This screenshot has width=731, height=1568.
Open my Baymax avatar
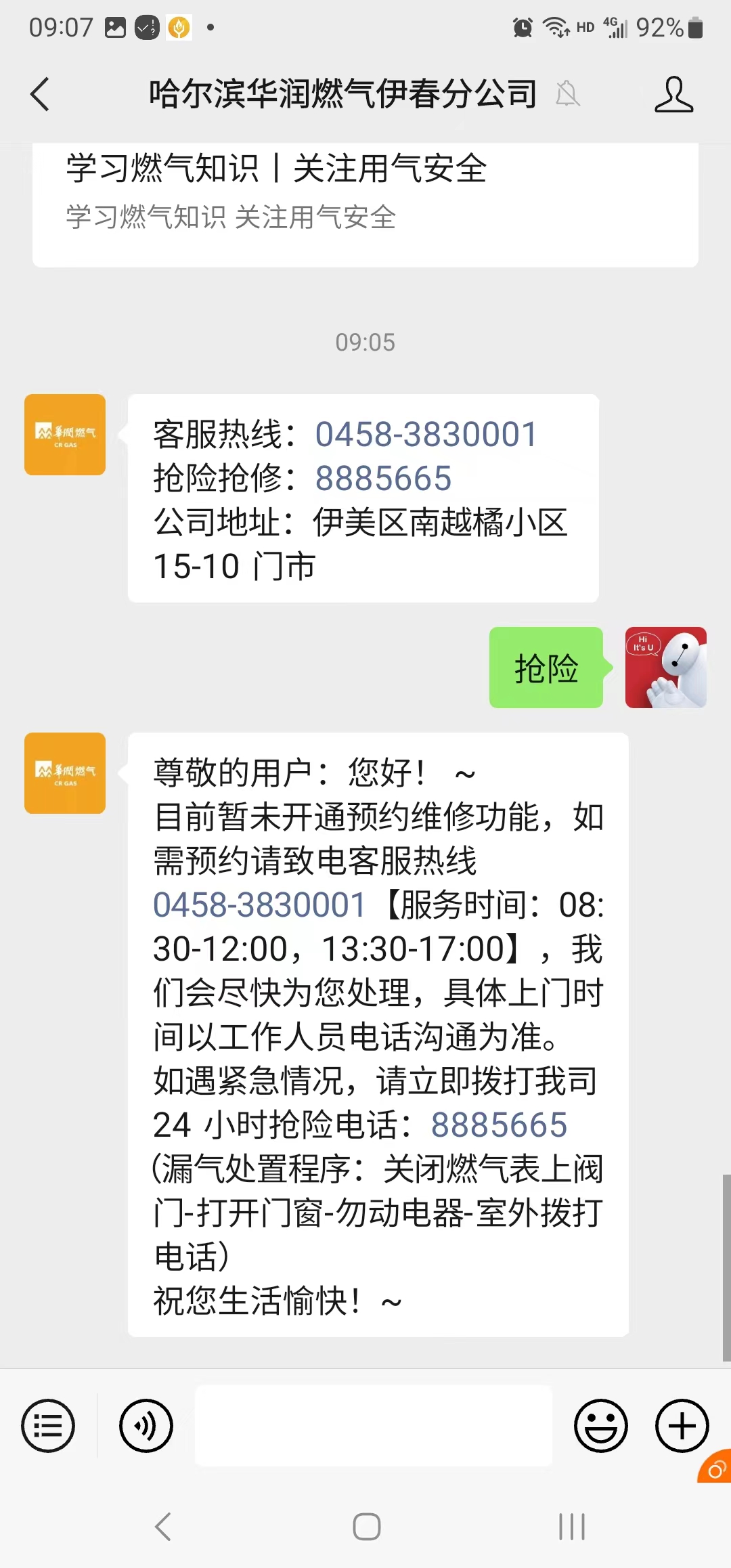(665, 668)
